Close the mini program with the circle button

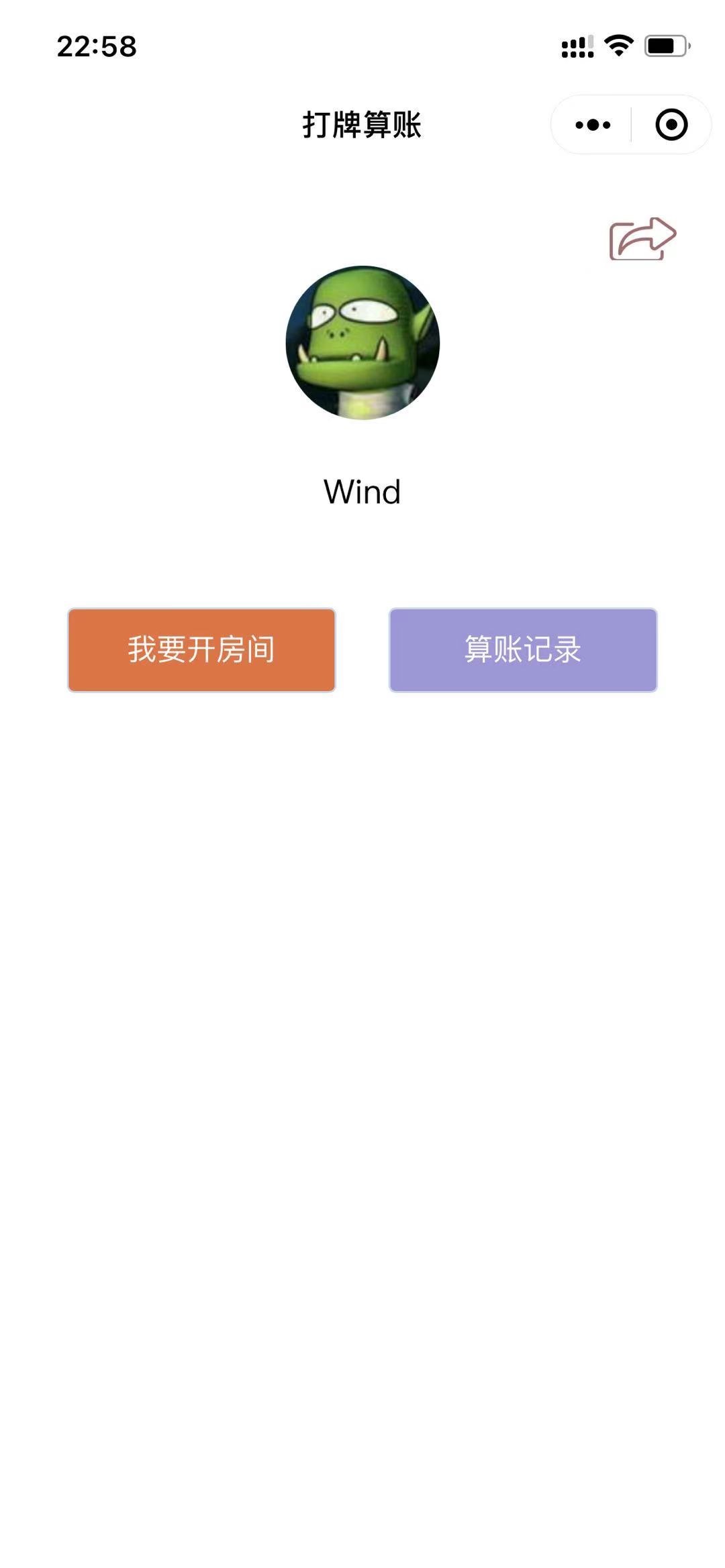pyautogui.click(x=671, y=125)
